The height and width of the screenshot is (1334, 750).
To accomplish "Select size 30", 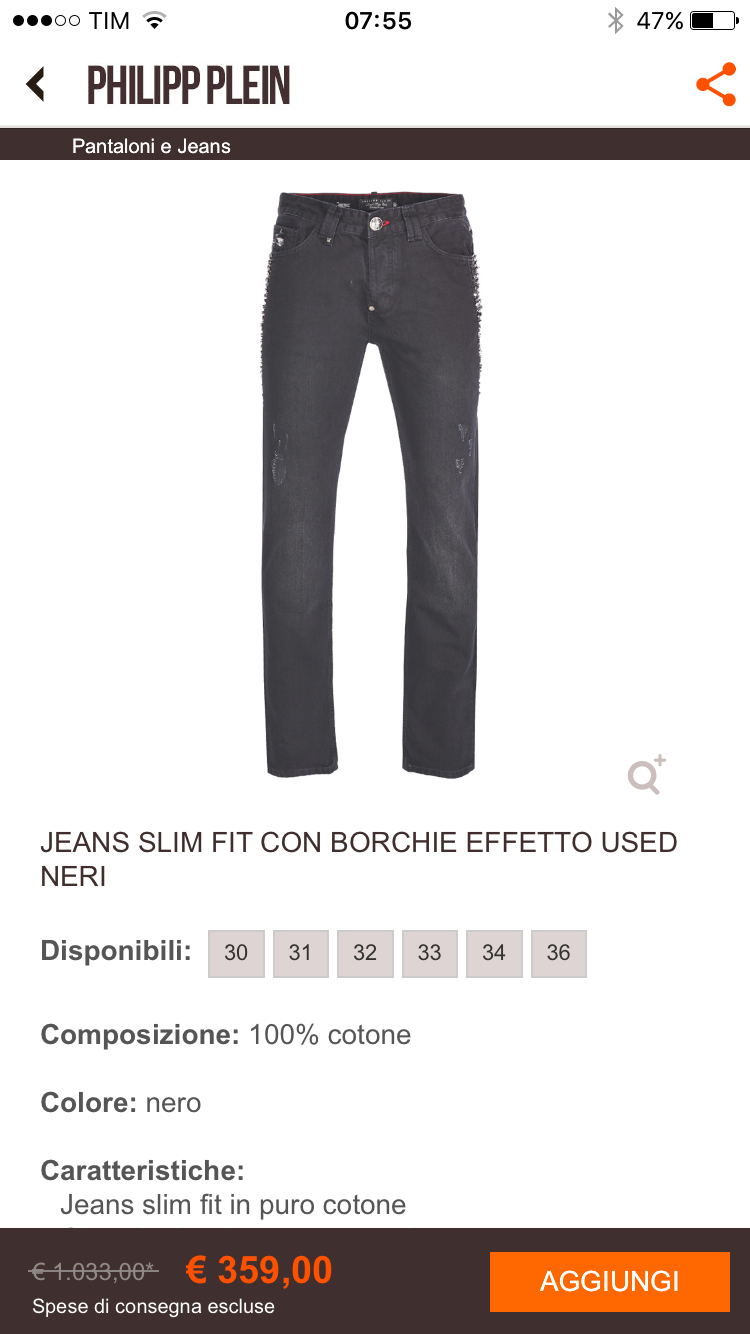I will pyautogui.click(x=236, y=953).
